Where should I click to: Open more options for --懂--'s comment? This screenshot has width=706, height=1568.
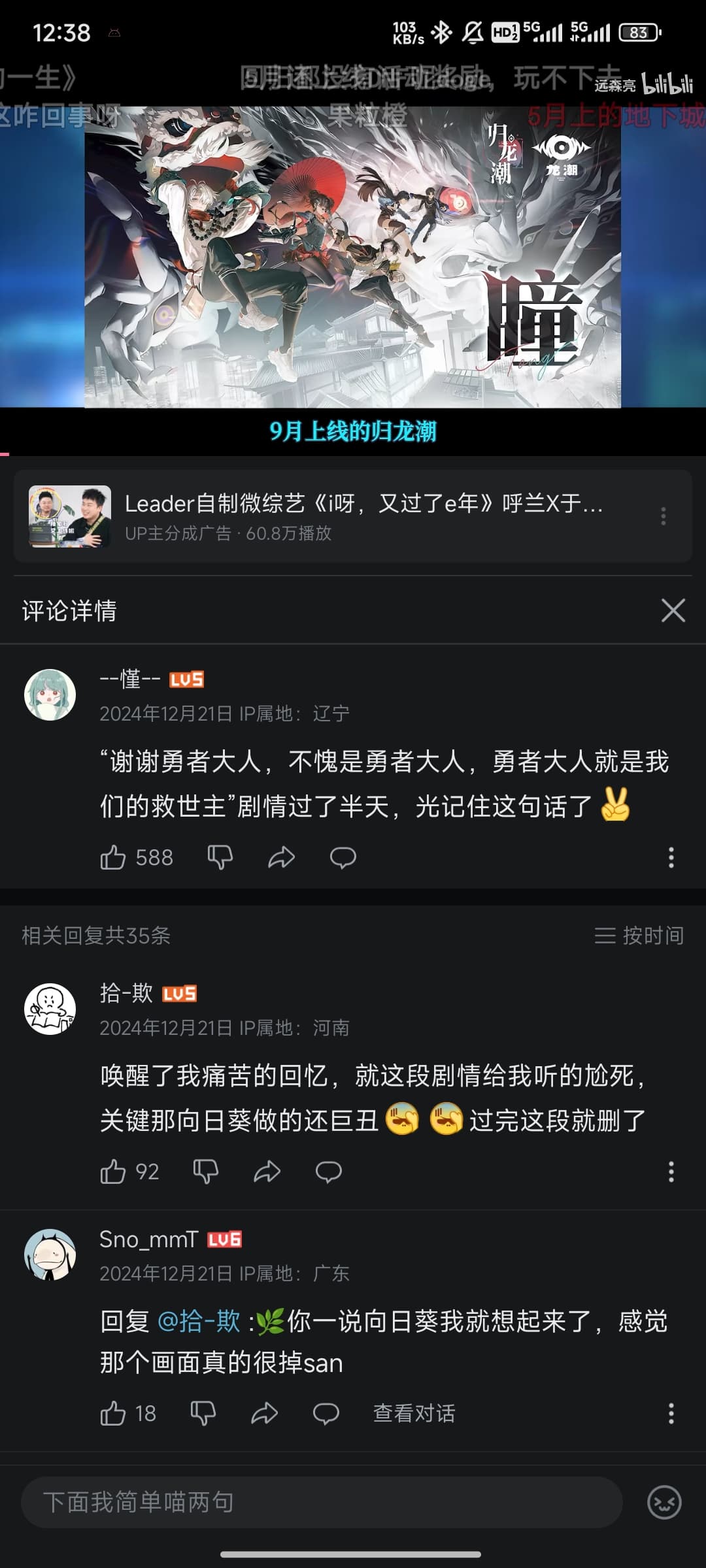671,857
